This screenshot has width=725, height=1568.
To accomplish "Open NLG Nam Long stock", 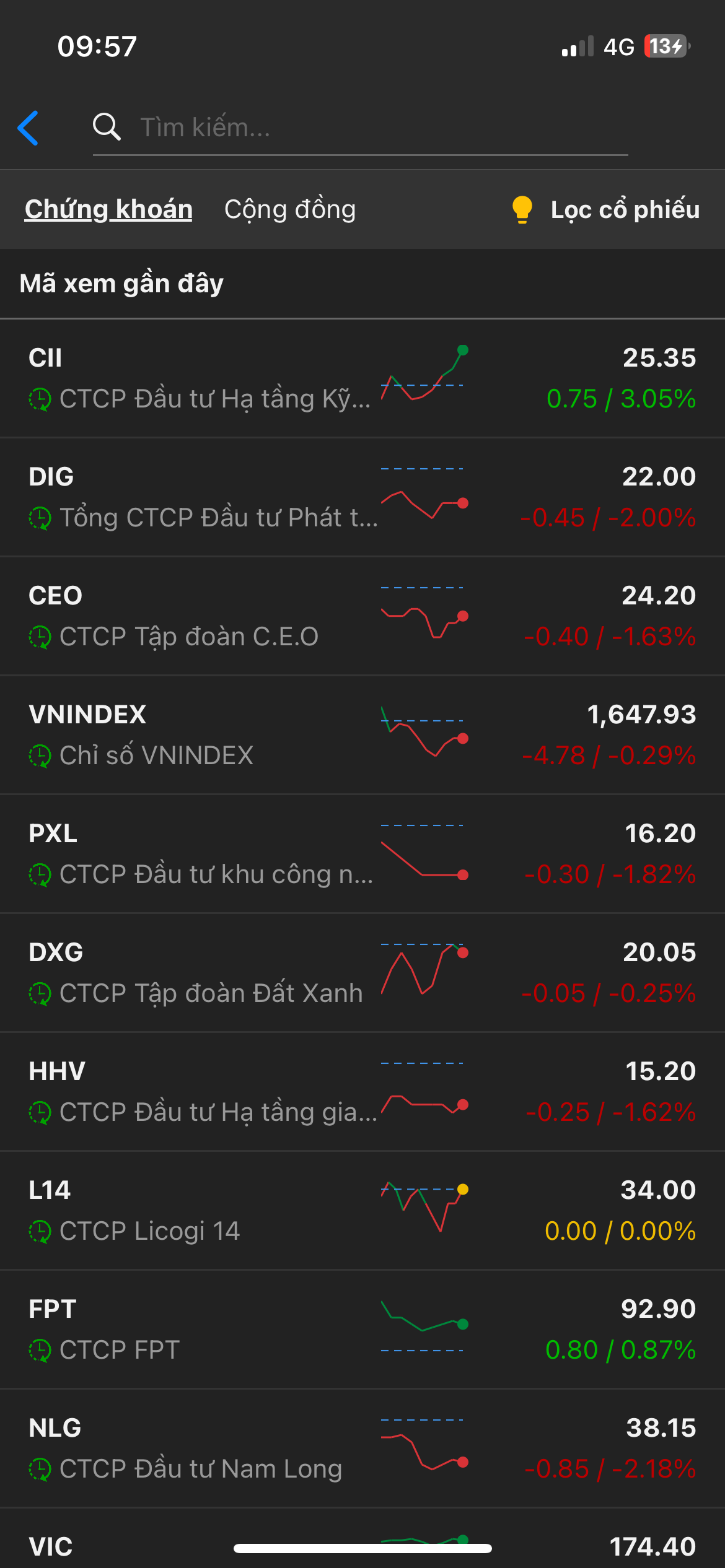I will pos(362,1448).
